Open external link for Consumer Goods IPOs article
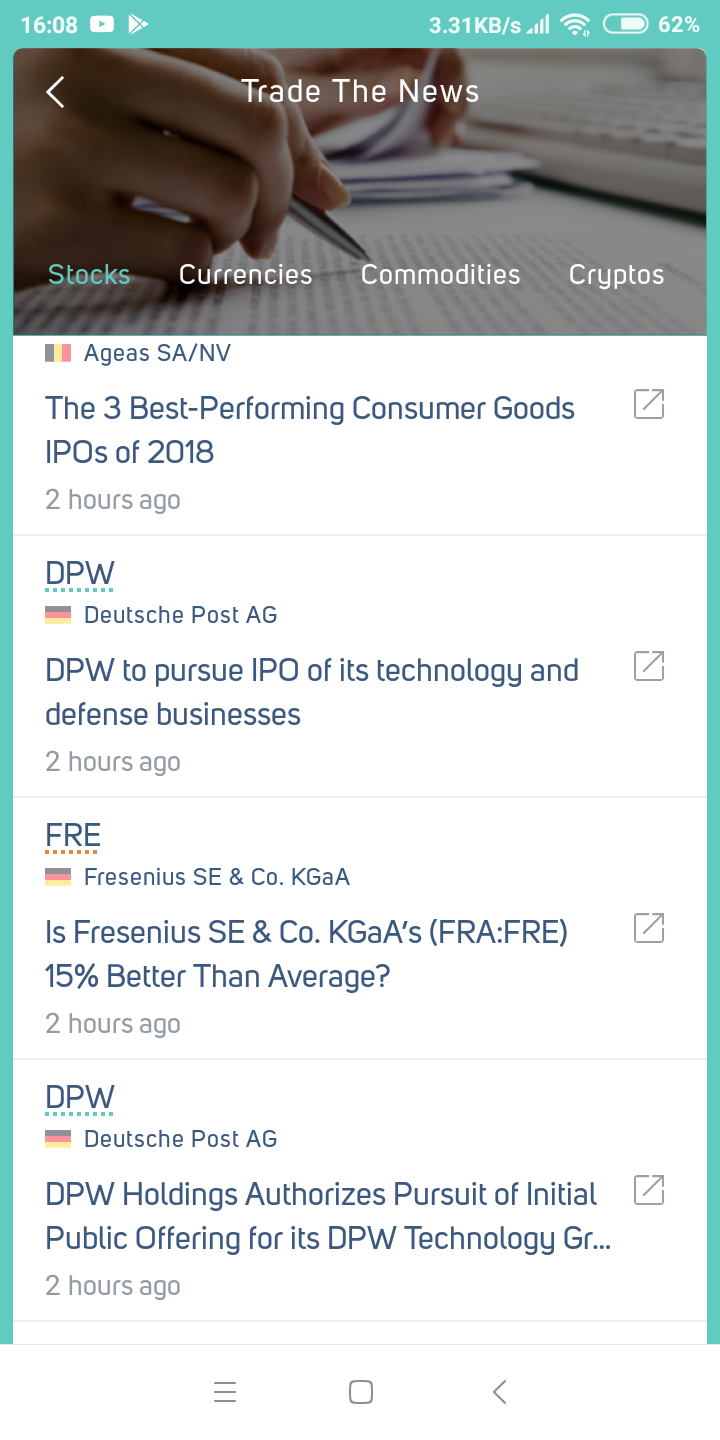The height and width of the screenshot is (1440, 720). coord(649,405)
